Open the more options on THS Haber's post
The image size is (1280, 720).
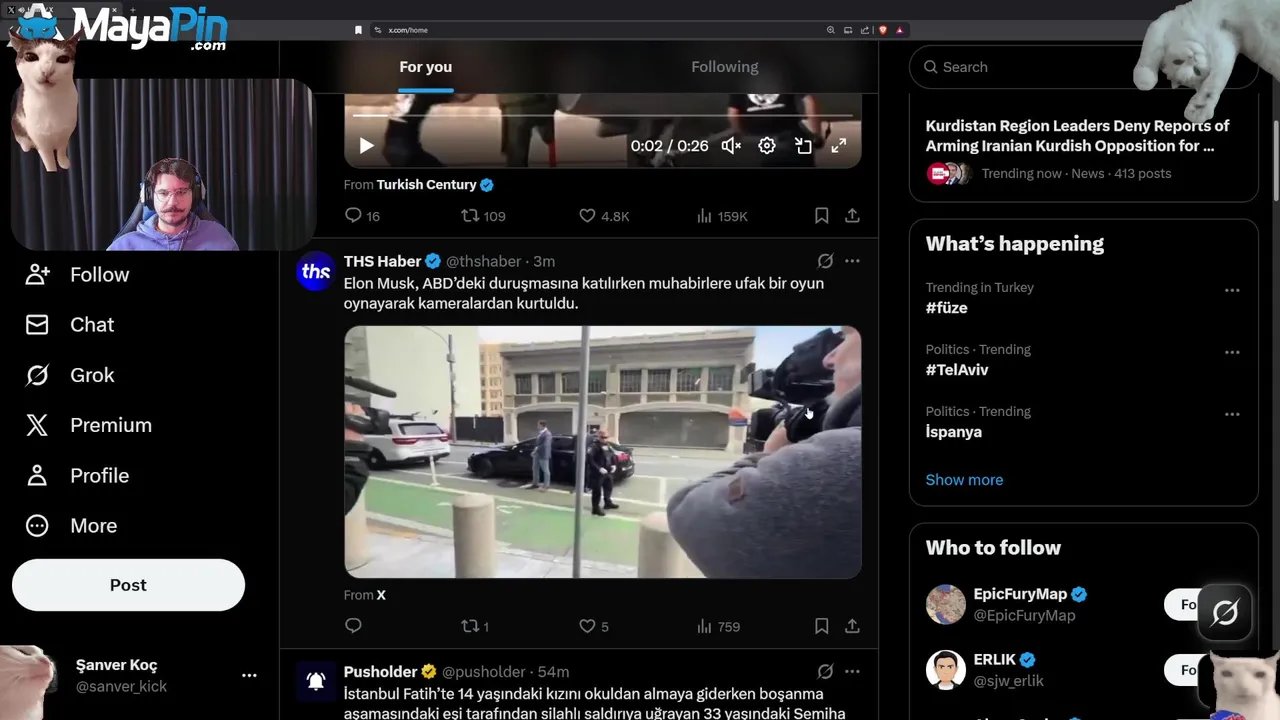(x=852, y=261)
